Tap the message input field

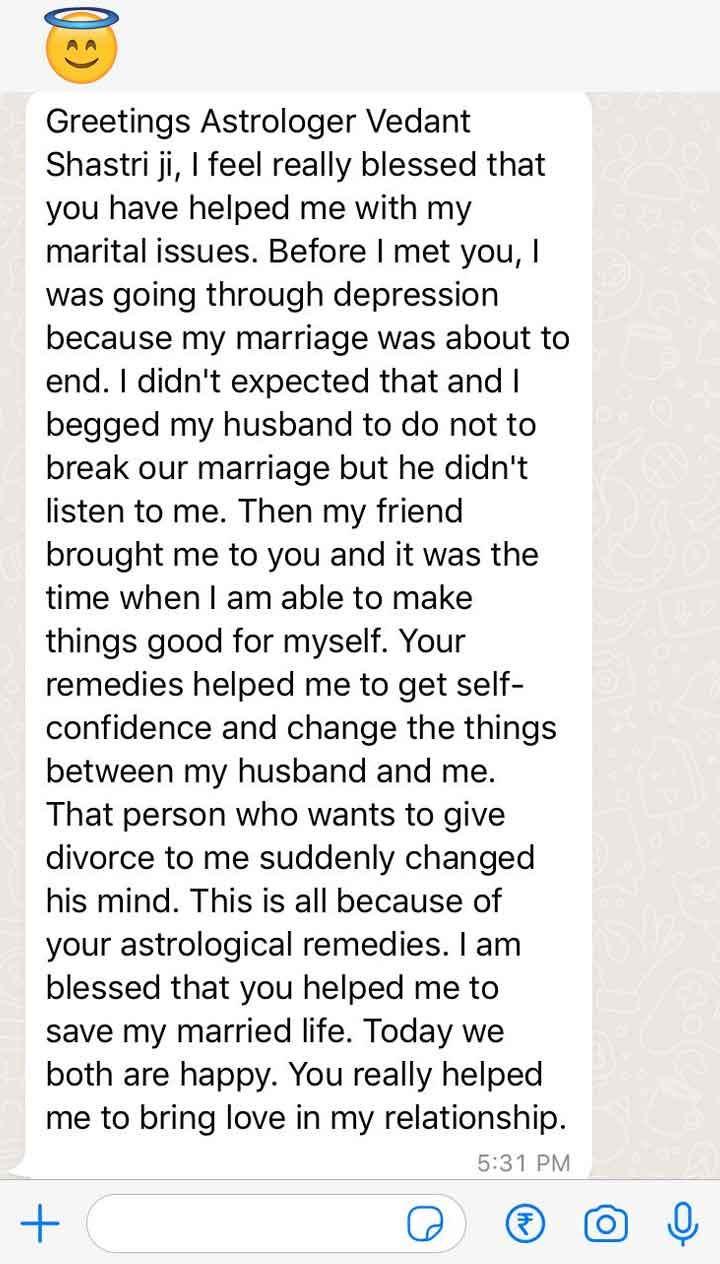(x=276, y=1223)
